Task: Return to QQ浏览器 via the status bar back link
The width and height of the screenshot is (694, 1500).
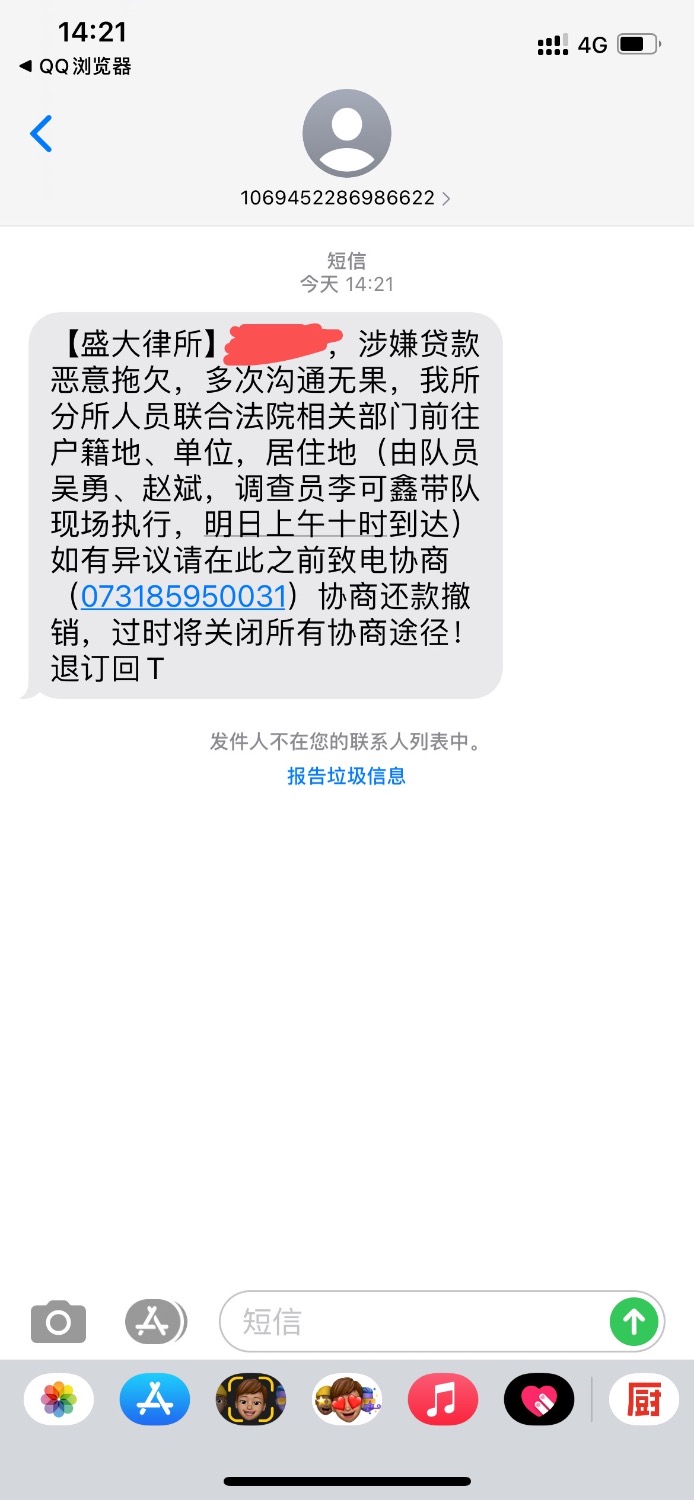Action: tap(76, 67)
